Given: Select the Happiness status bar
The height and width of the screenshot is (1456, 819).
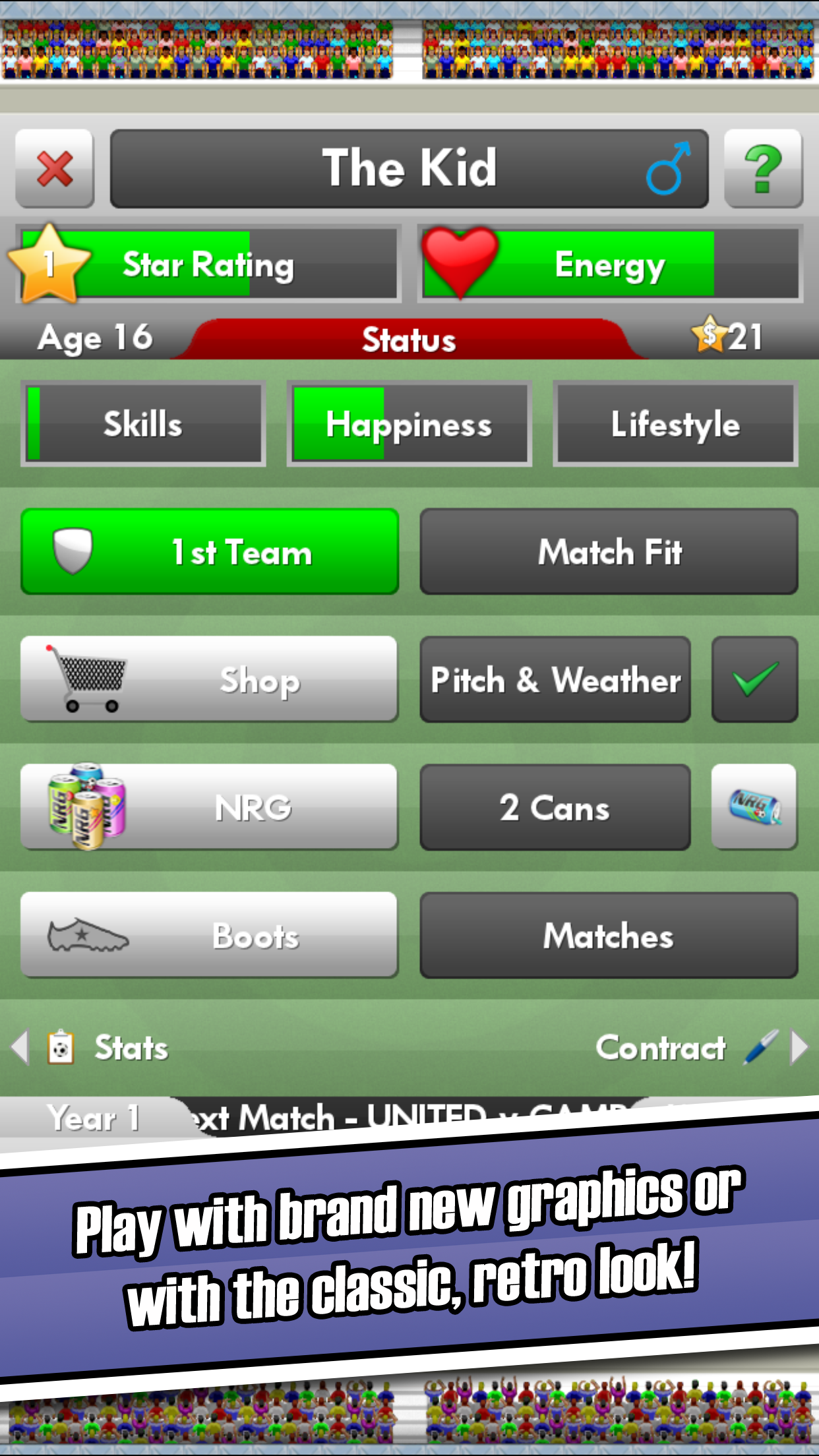Looking at the screenshot, I should [x=409, y=424].
